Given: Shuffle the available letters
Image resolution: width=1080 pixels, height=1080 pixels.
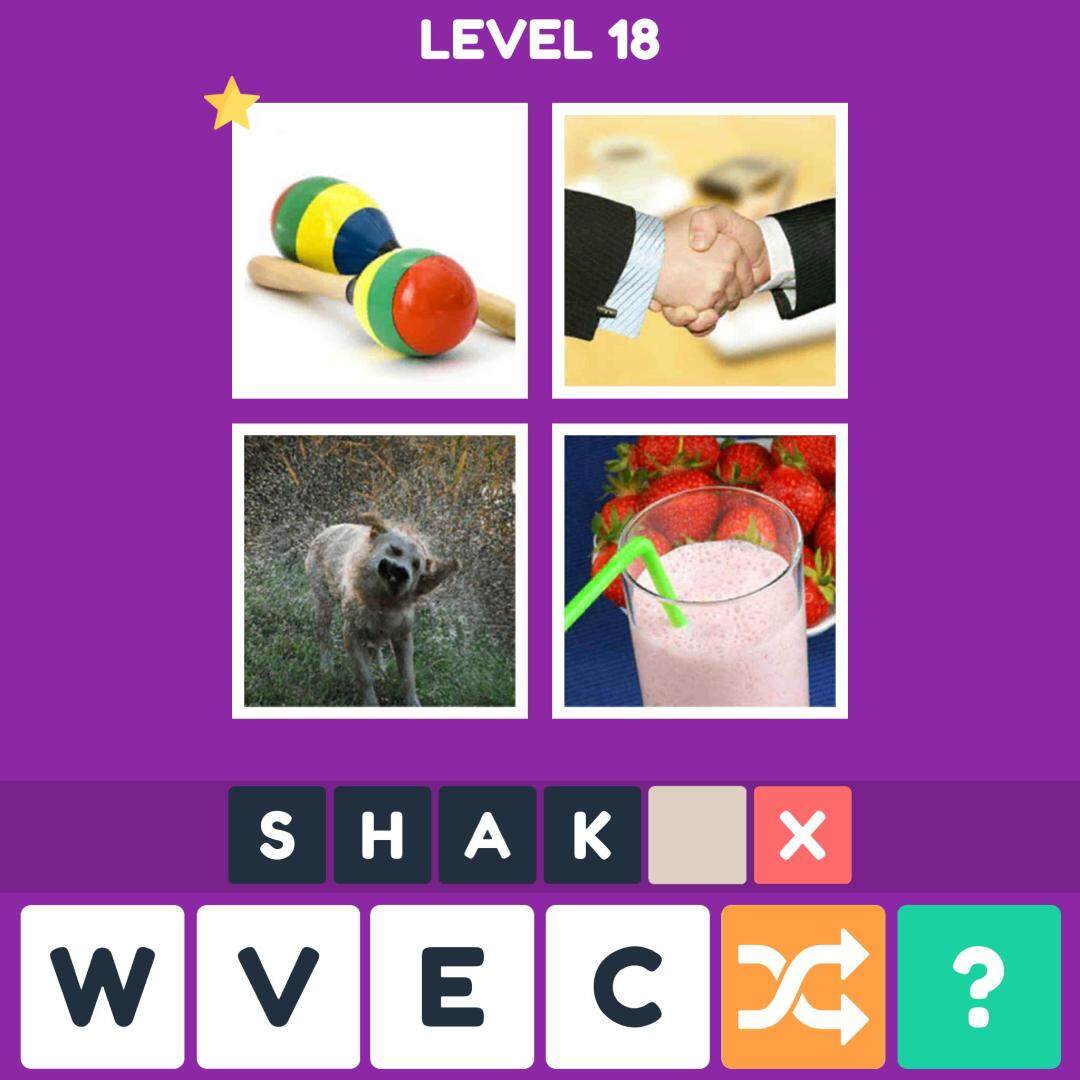Looking at the screenshot, I should coord(803,986).
